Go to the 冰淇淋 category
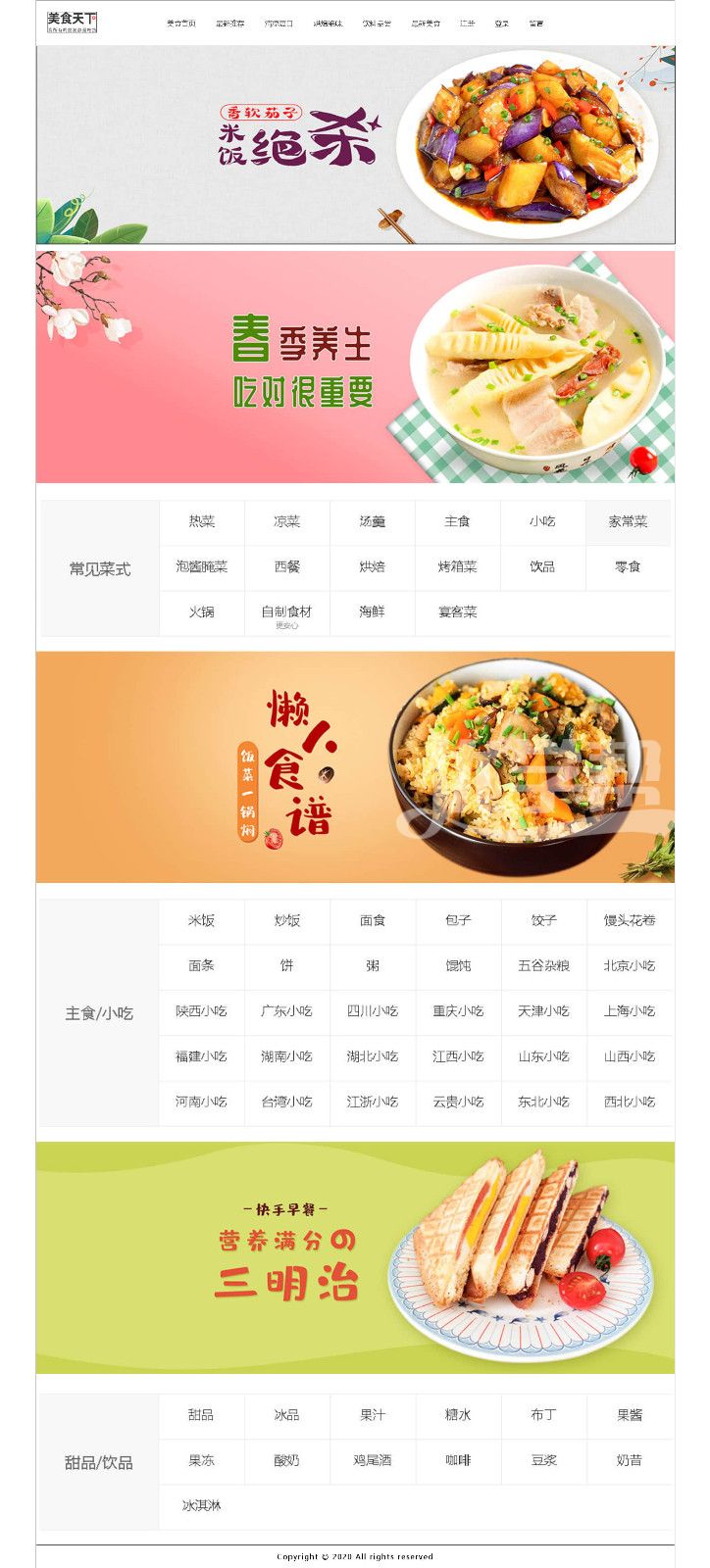Viewport: 710px width, 1568px height. point(201,1504)
